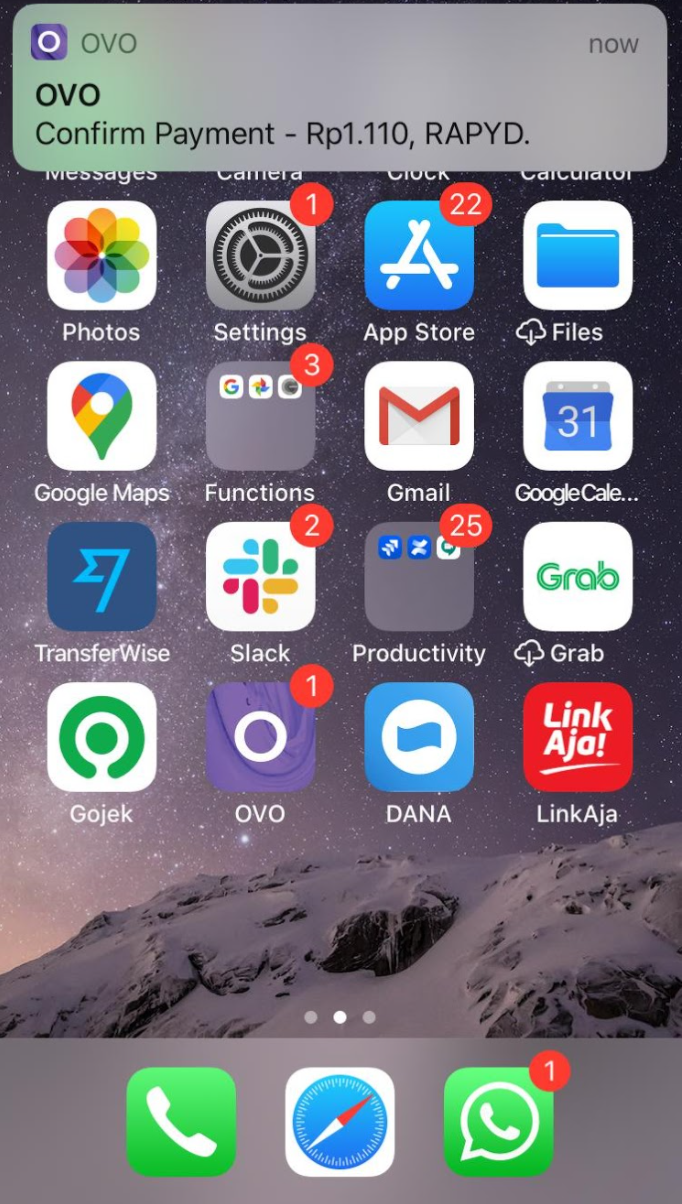The width and height of the screenshot is (682, 1204).
Task: Launch the OVO app icon
Action: 260,737
